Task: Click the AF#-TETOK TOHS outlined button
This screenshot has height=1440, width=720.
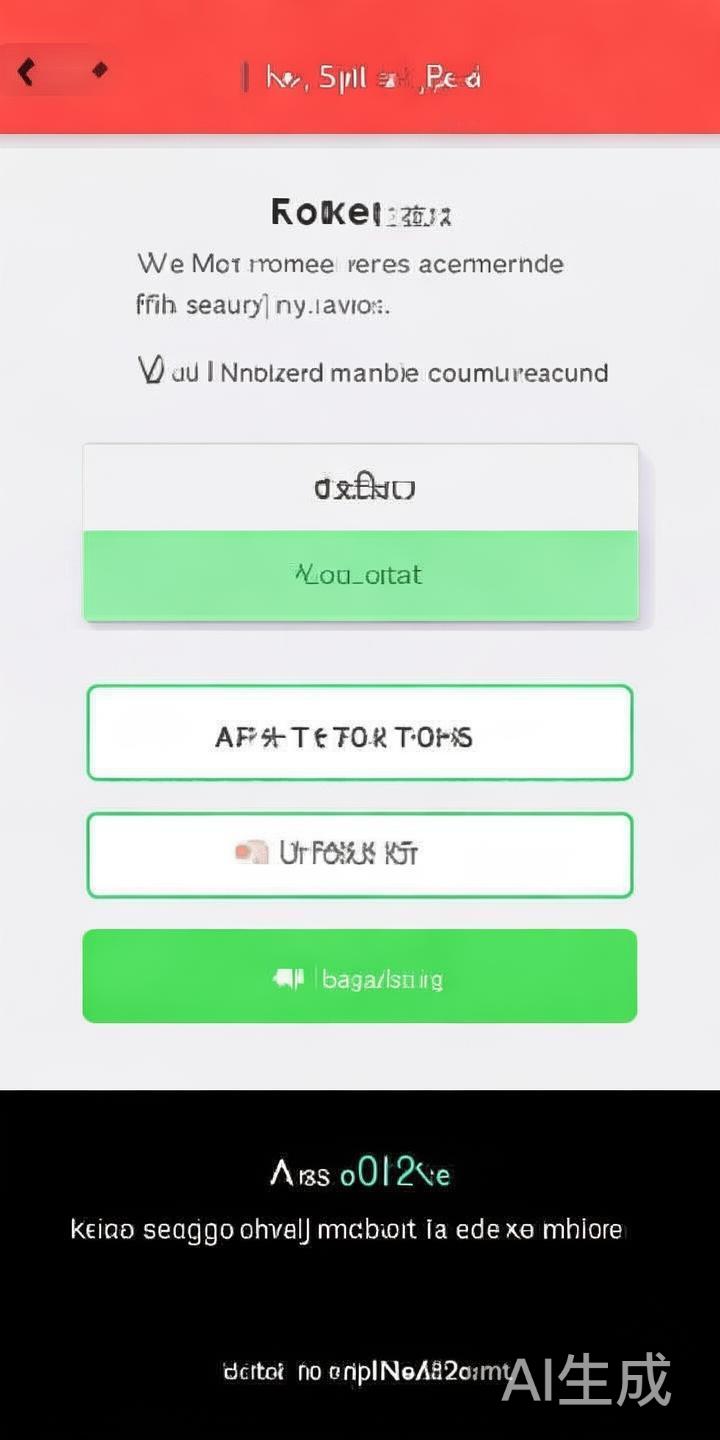Action: point(360,733)
